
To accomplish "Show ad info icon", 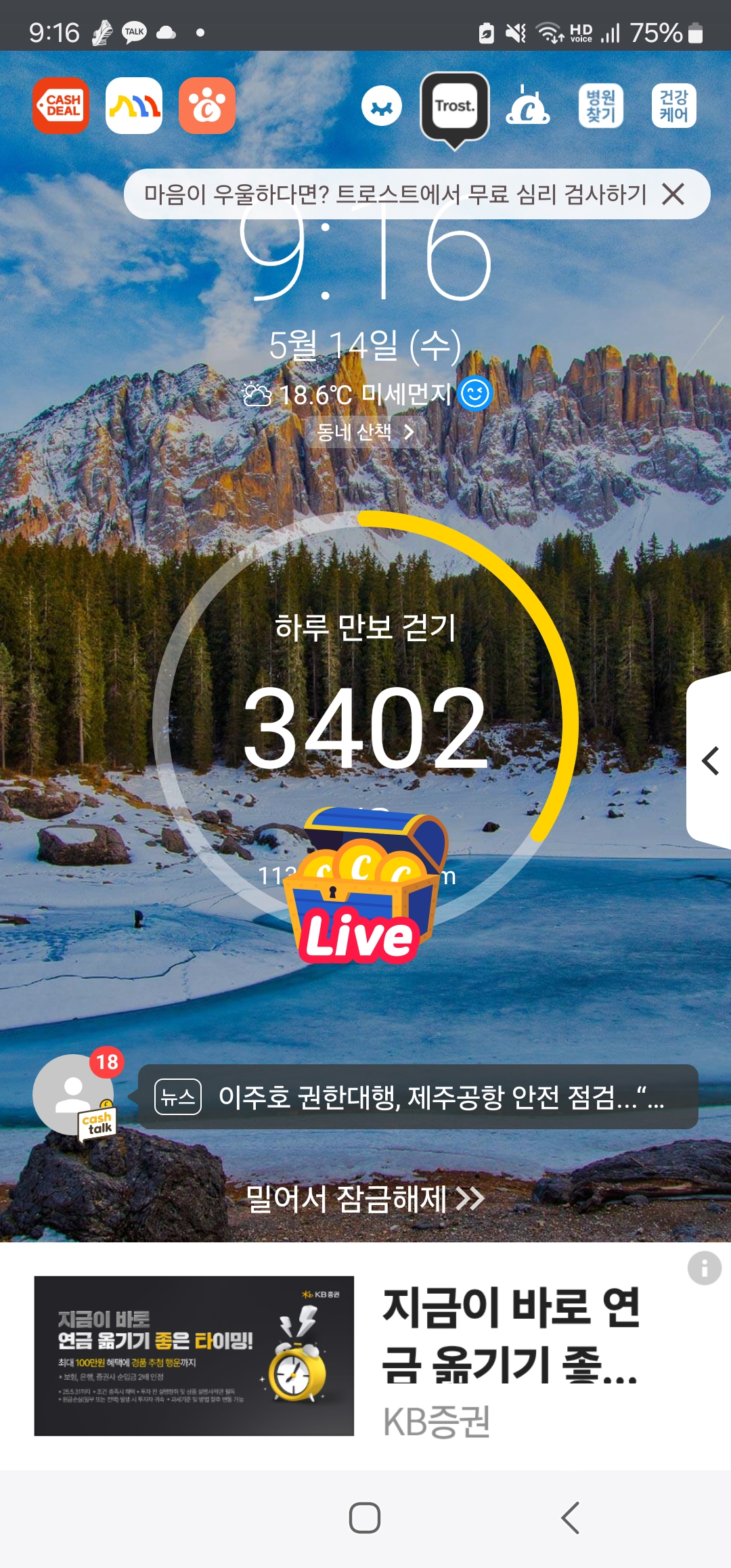I will click(x=704, y=1268).
